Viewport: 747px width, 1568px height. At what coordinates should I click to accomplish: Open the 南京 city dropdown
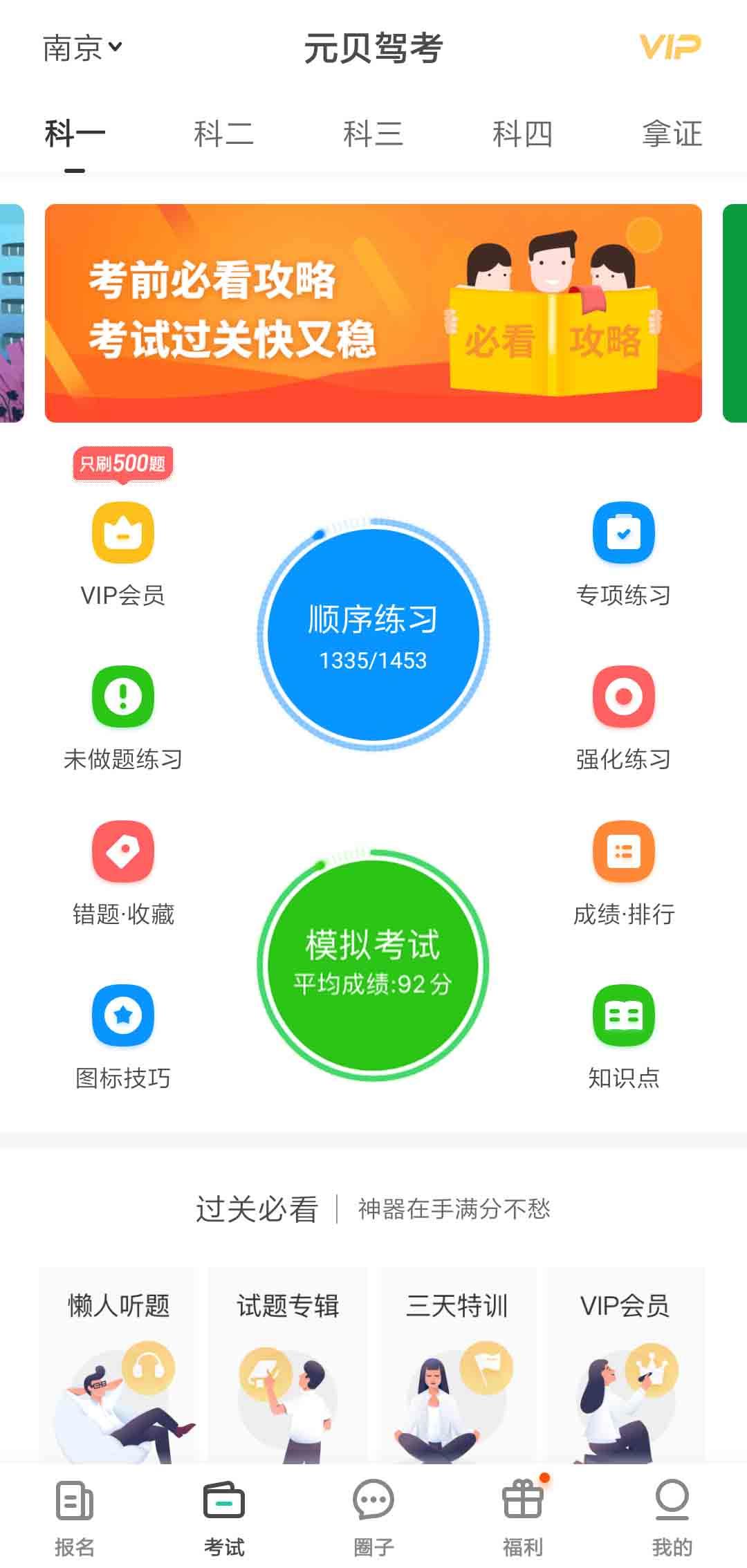click(82, 48)
